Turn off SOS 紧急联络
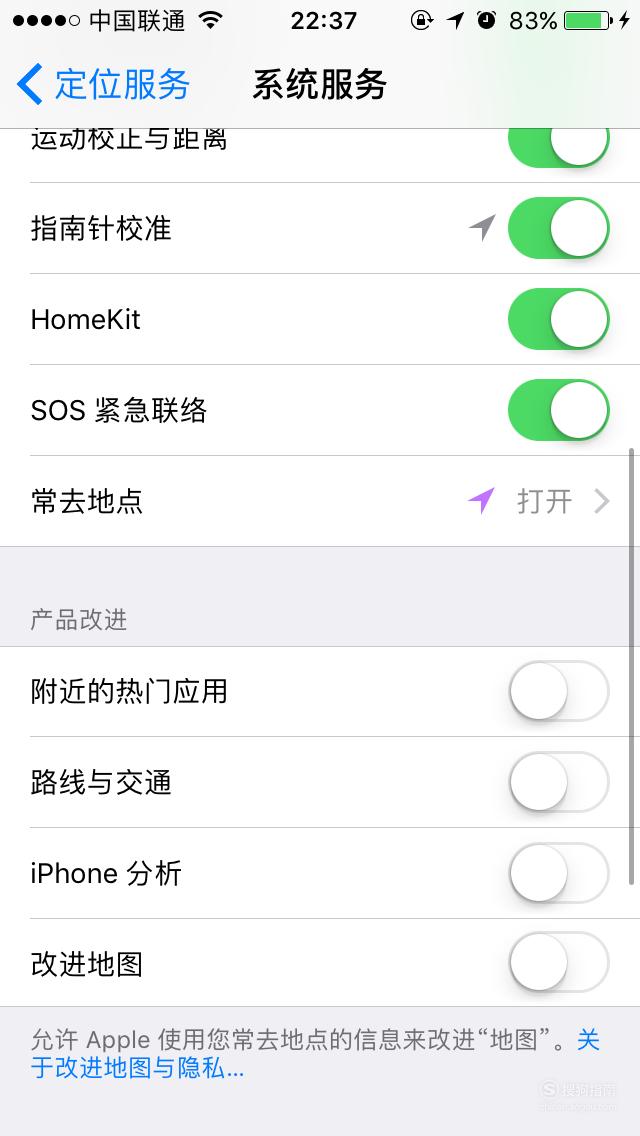This screenshot has width=640, height=1136. pyautogui.click(x=559, y=410)
